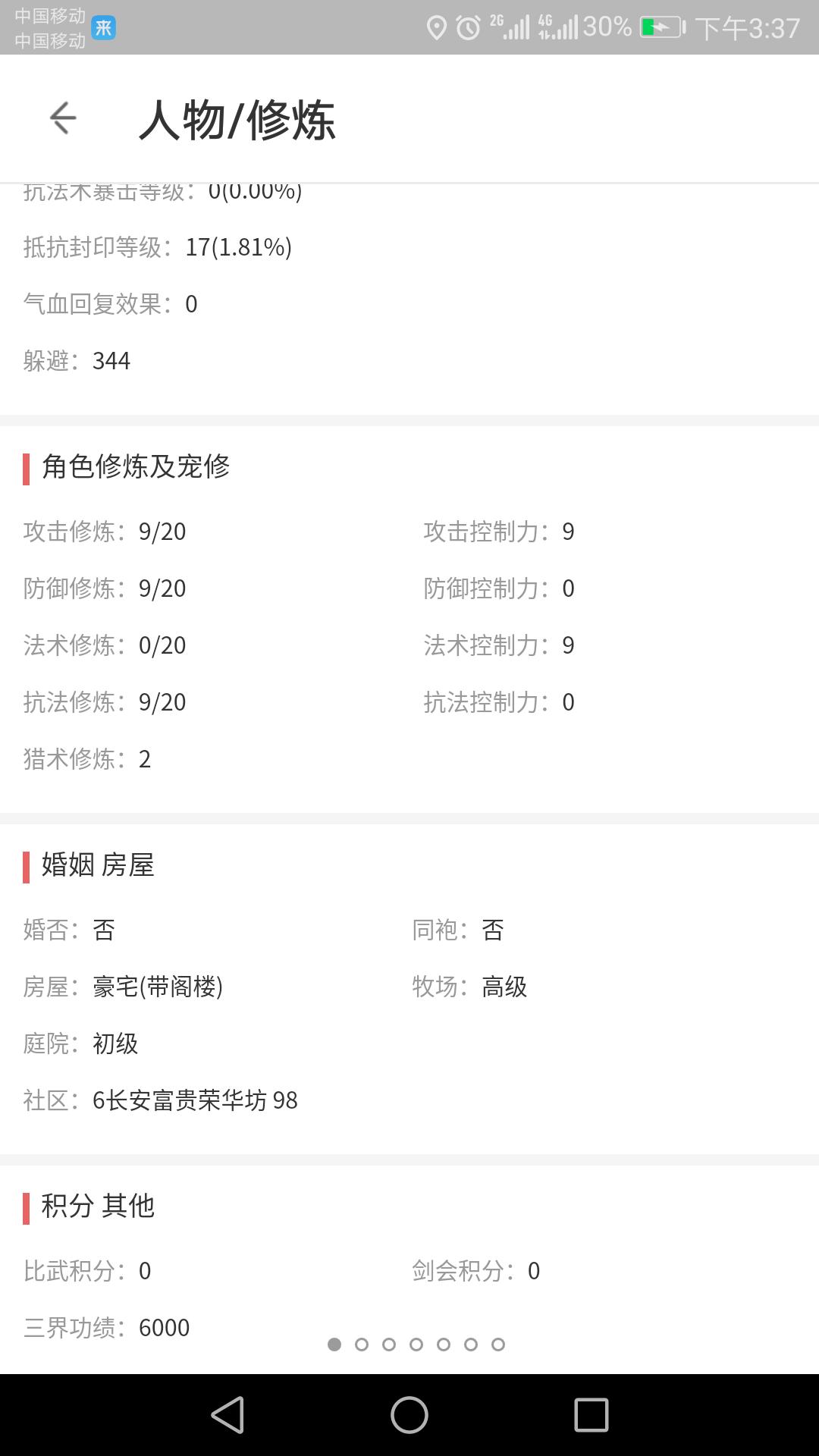Open recent apps from the navigation bar
This screenshot has height=1456, width=819.
pyautogui.click(x=591, y=1415)
